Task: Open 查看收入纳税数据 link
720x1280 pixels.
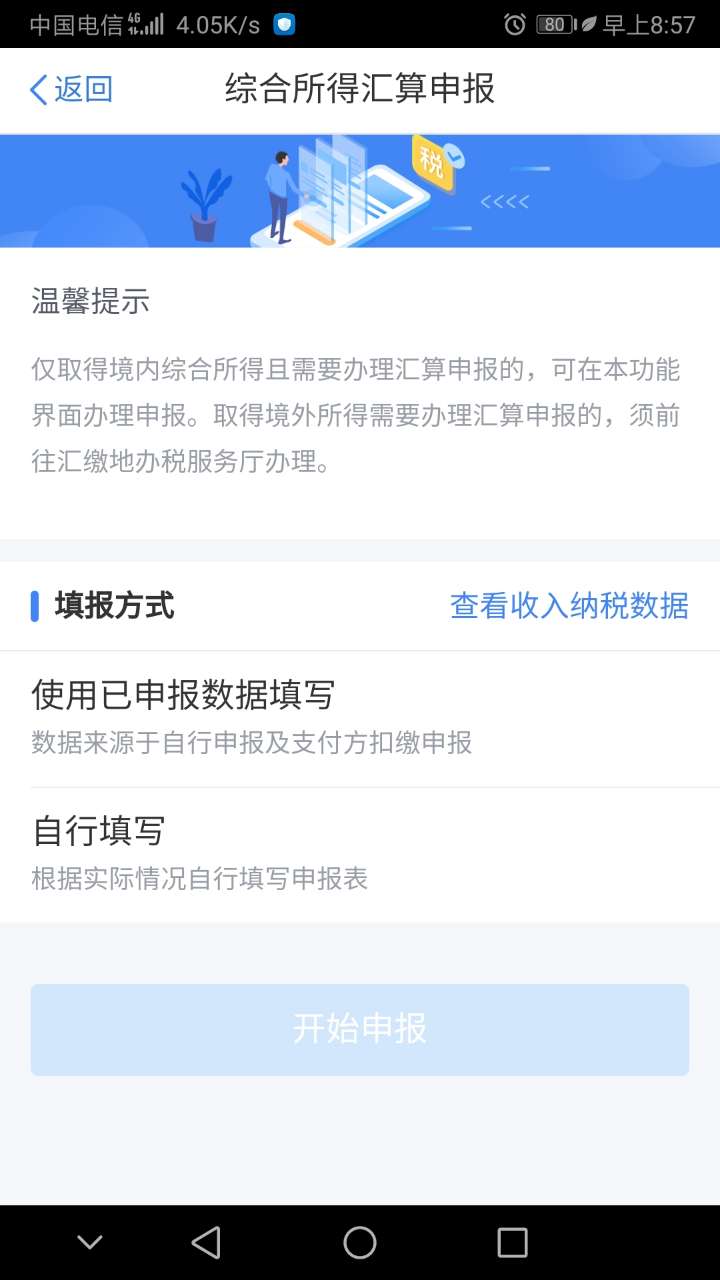Action: click(x=569, y=606)
